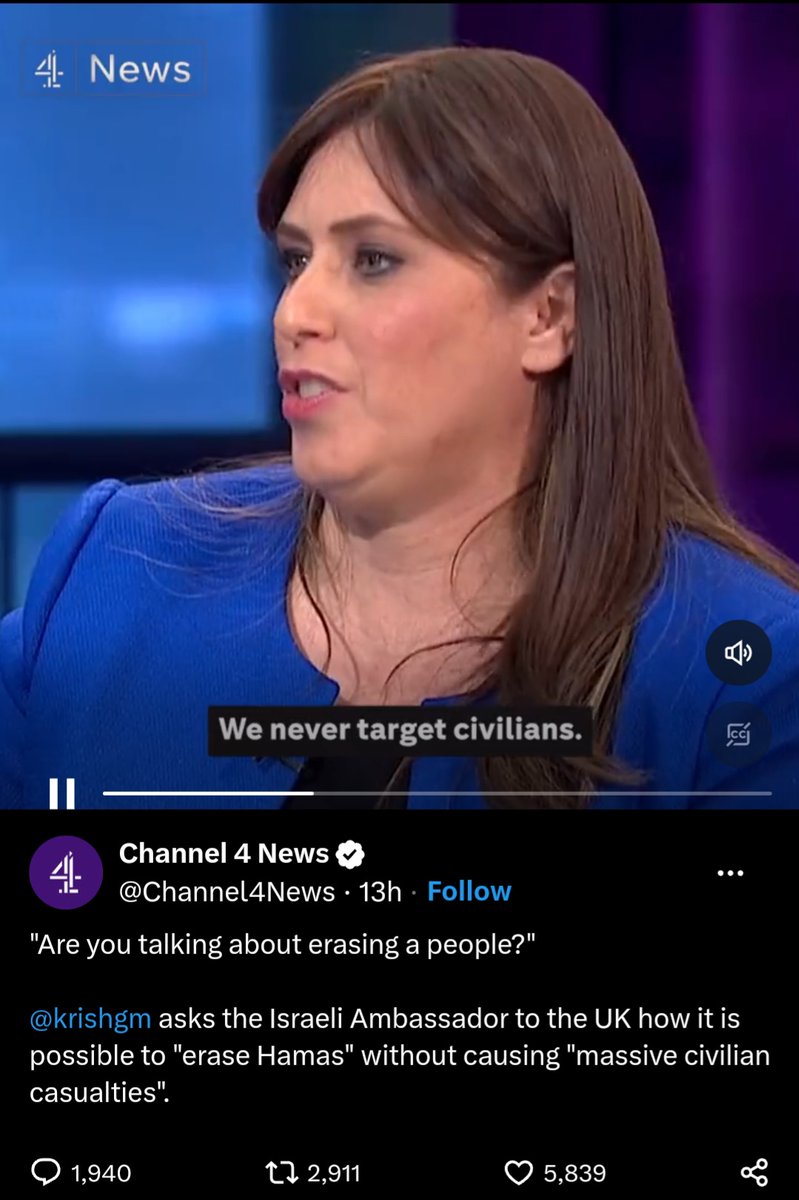Open the @krishgm mention
Viewport: 799px width, 1200px height.
coord(92,1019)
